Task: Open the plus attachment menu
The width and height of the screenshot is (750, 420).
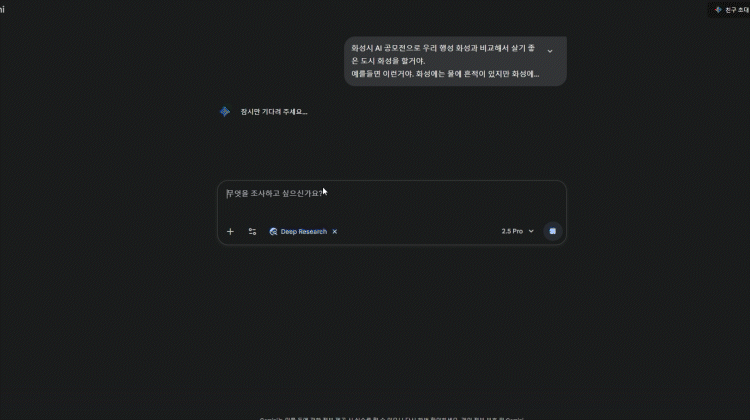Action: (230, 232)
